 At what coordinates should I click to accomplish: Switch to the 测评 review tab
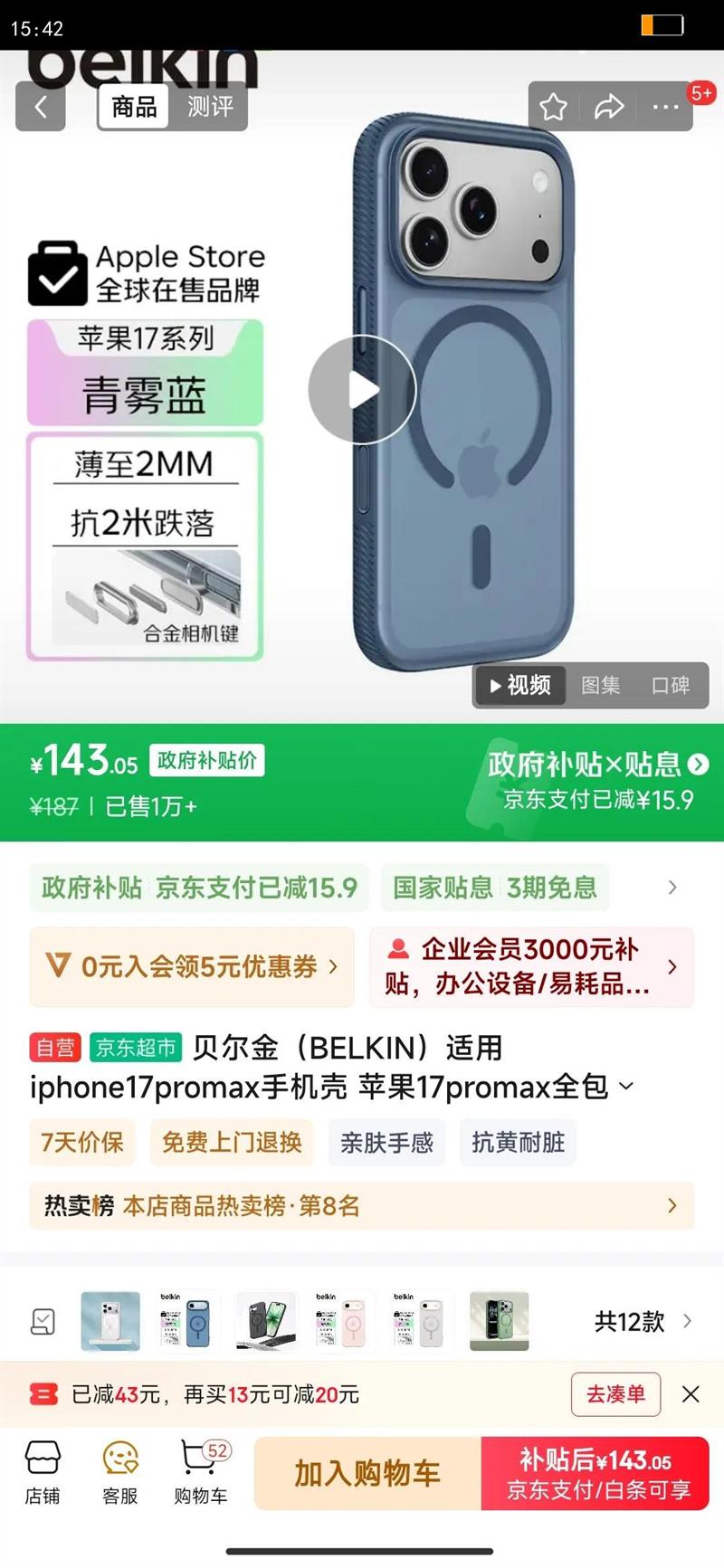(208, 107)
